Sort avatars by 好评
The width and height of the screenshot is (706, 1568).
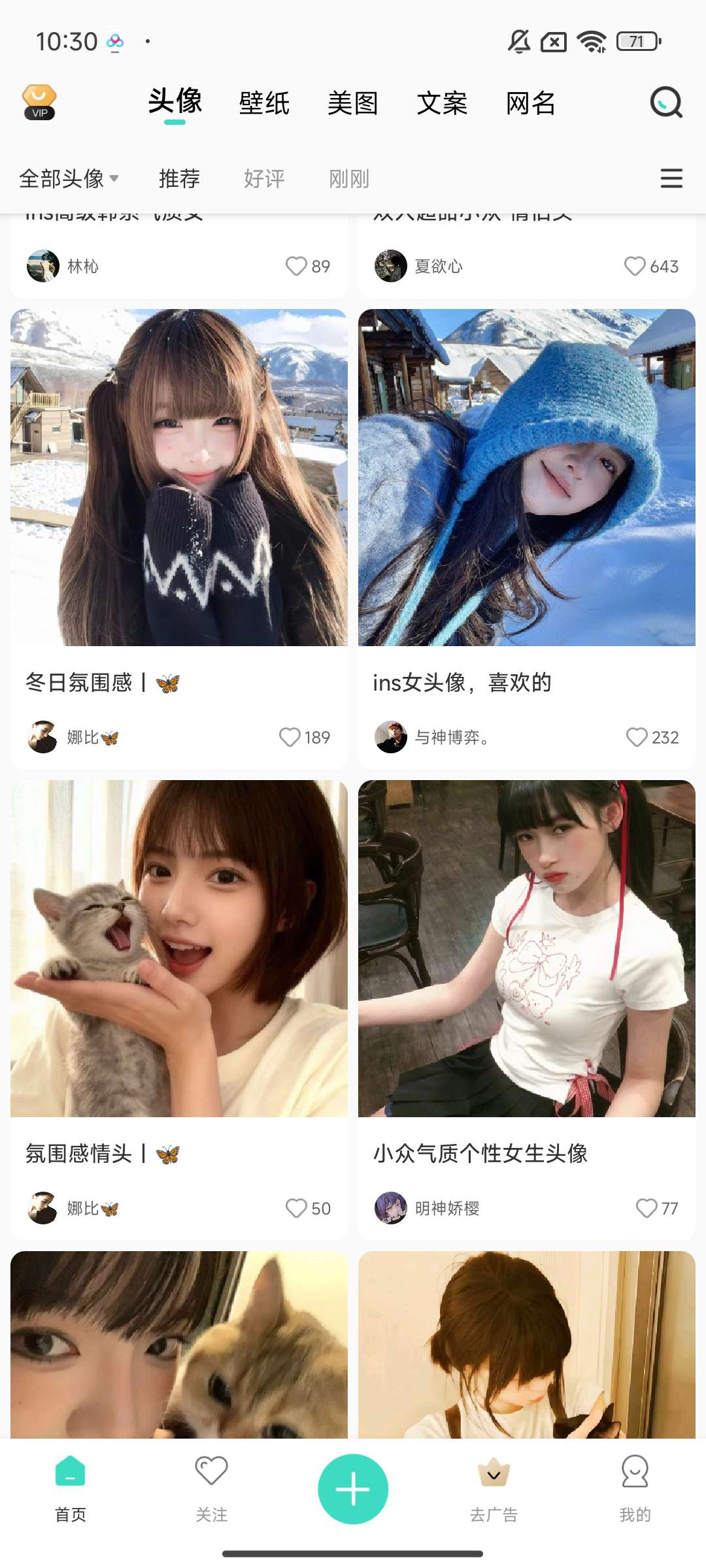pyautogui.click(x=264, y=178)
